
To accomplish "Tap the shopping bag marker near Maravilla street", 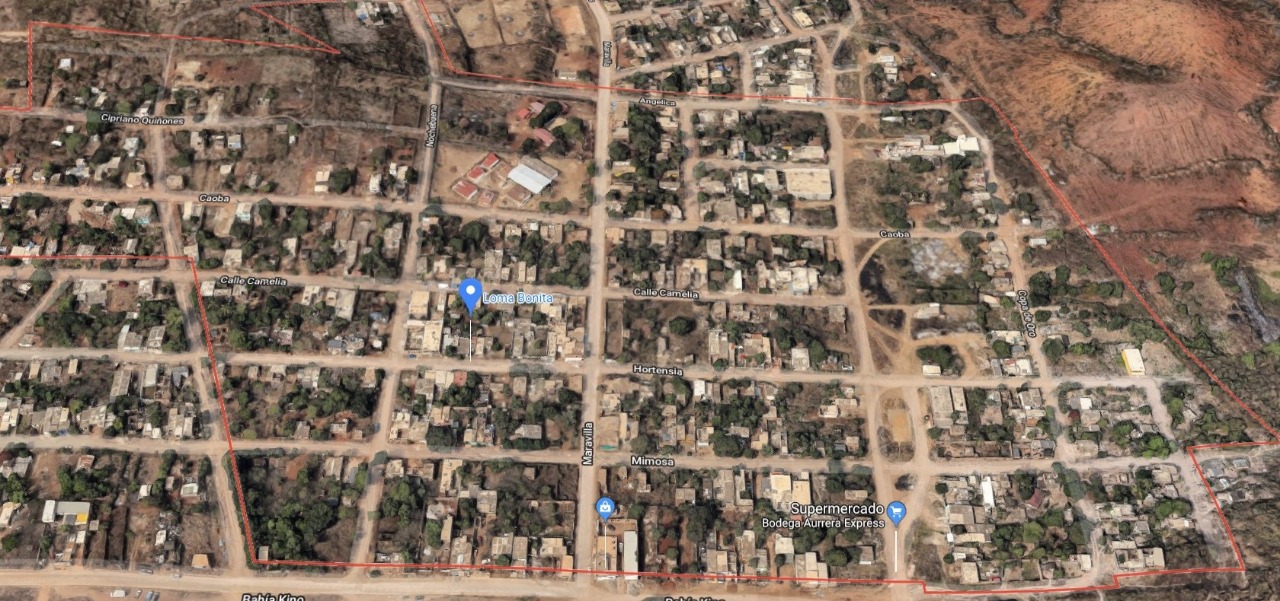I will click(x=604, y=508).
